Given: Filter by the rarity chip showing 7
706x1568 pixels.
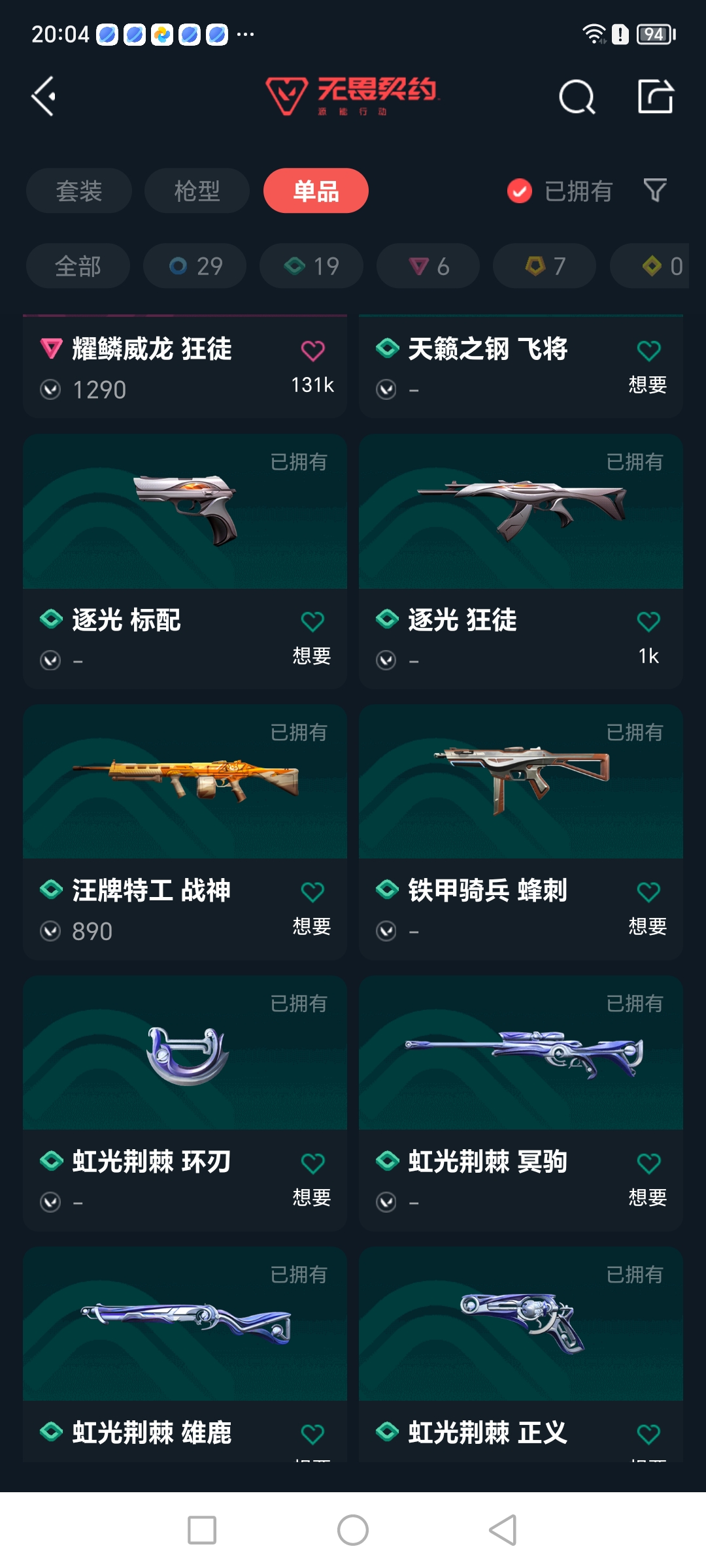Looking at the screenshot, I should tap(545, 266).
